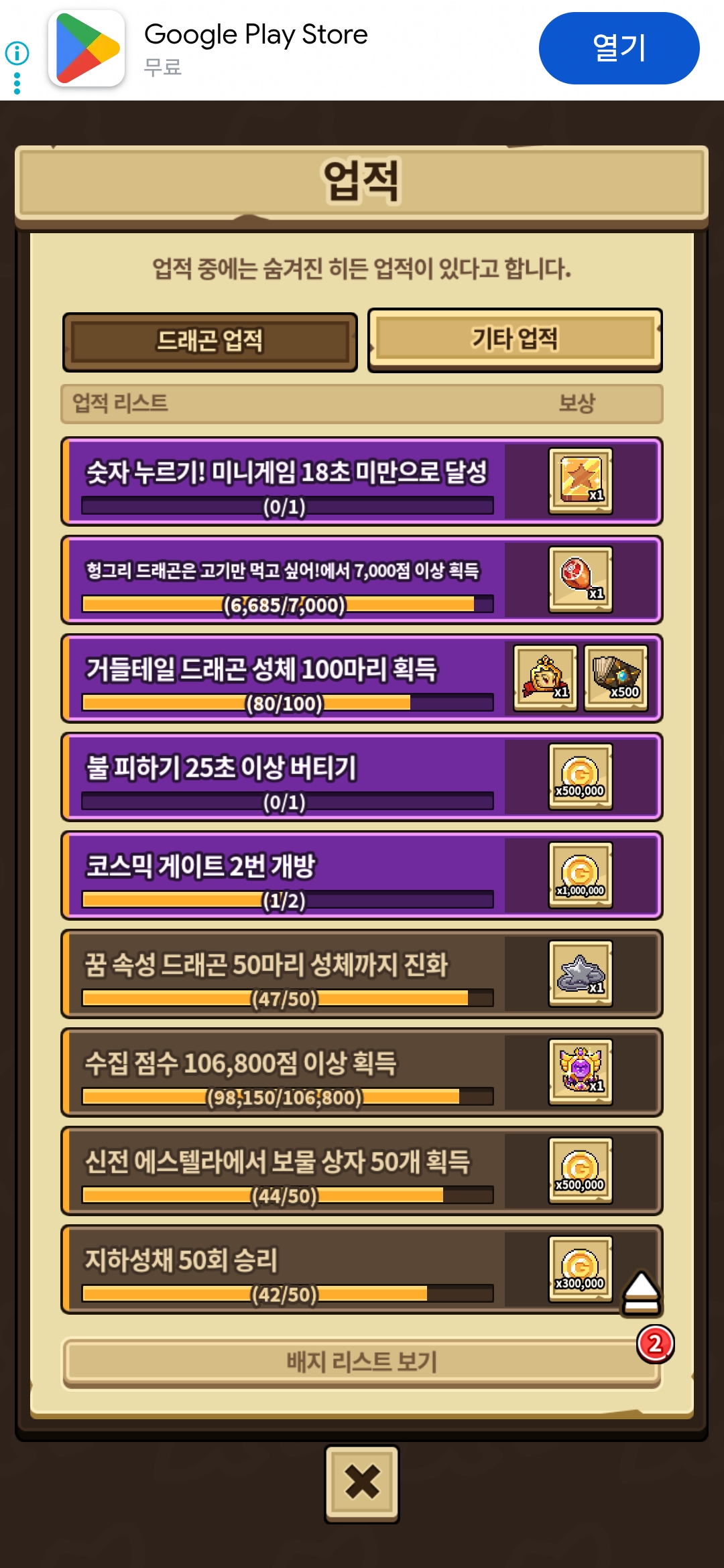The image size is (724, 1568).
Task: Close the 업적 window with X
Action: (x=362, y=1482)
